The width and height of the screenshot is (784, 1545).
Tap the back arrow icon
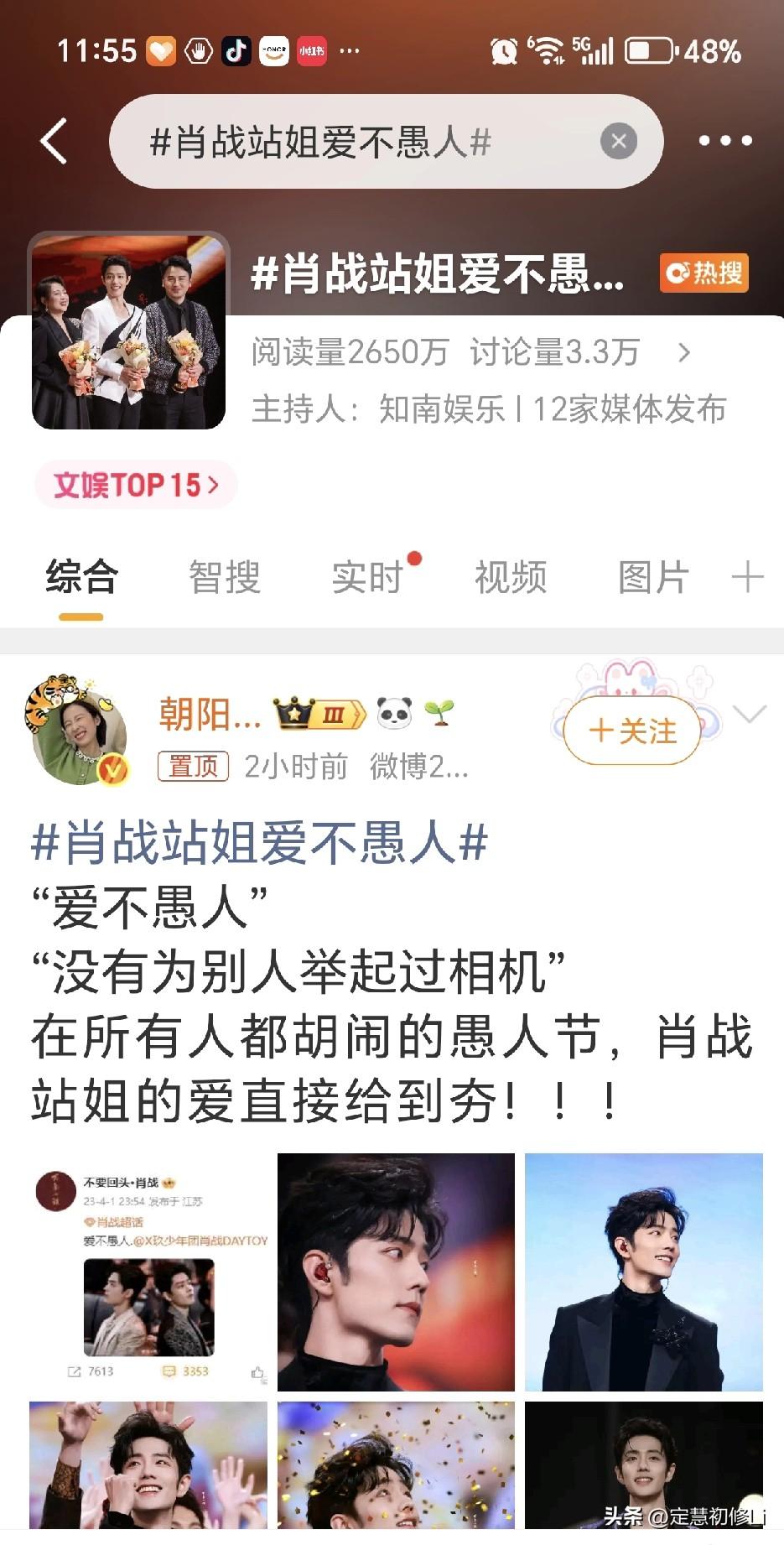pos(54,138)
